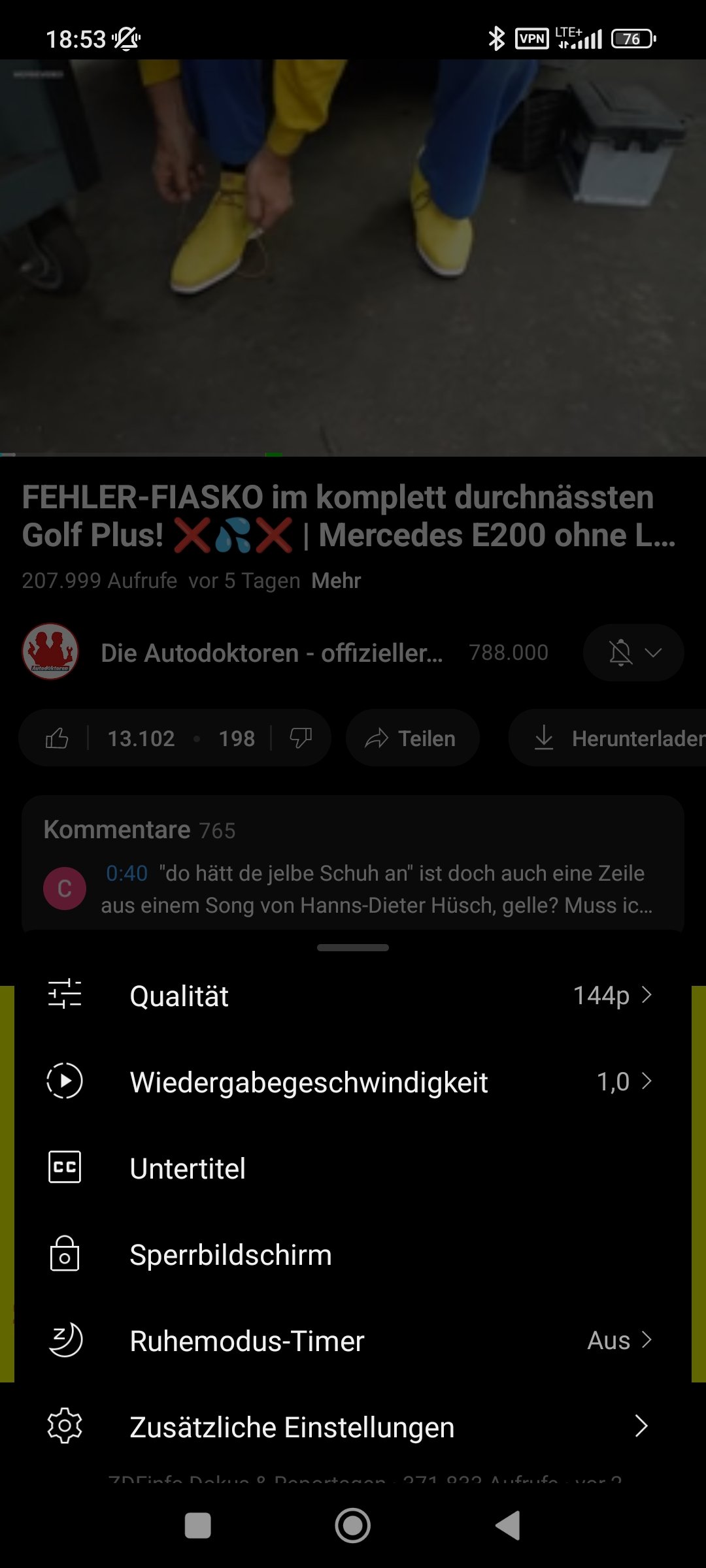The width and height of the screenshot is (706, 1568).
Task: Change the Wiedergabegeschwindigkeit playback speed
Action: (353, 1082)
